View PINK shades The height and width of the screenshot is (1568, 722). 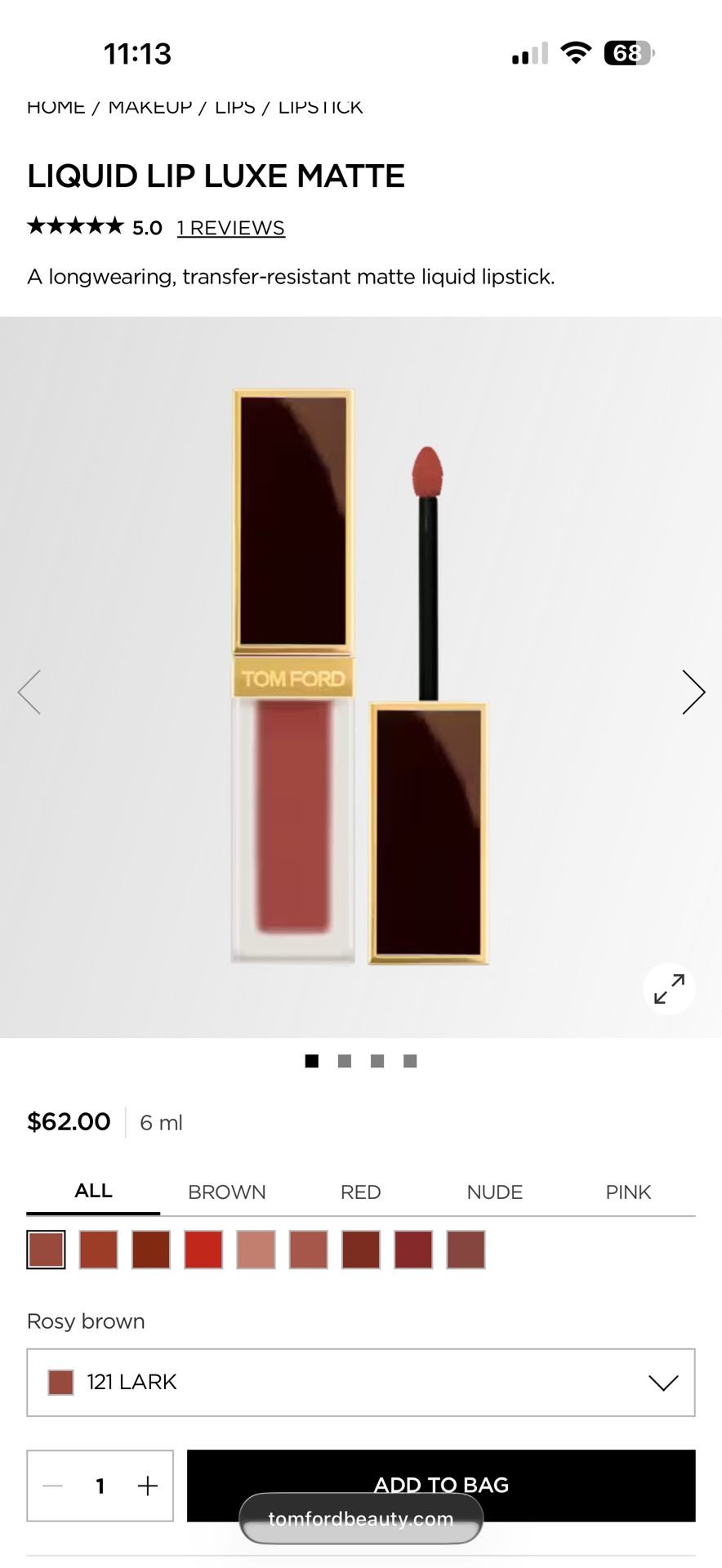click(x=627, y=1192)
